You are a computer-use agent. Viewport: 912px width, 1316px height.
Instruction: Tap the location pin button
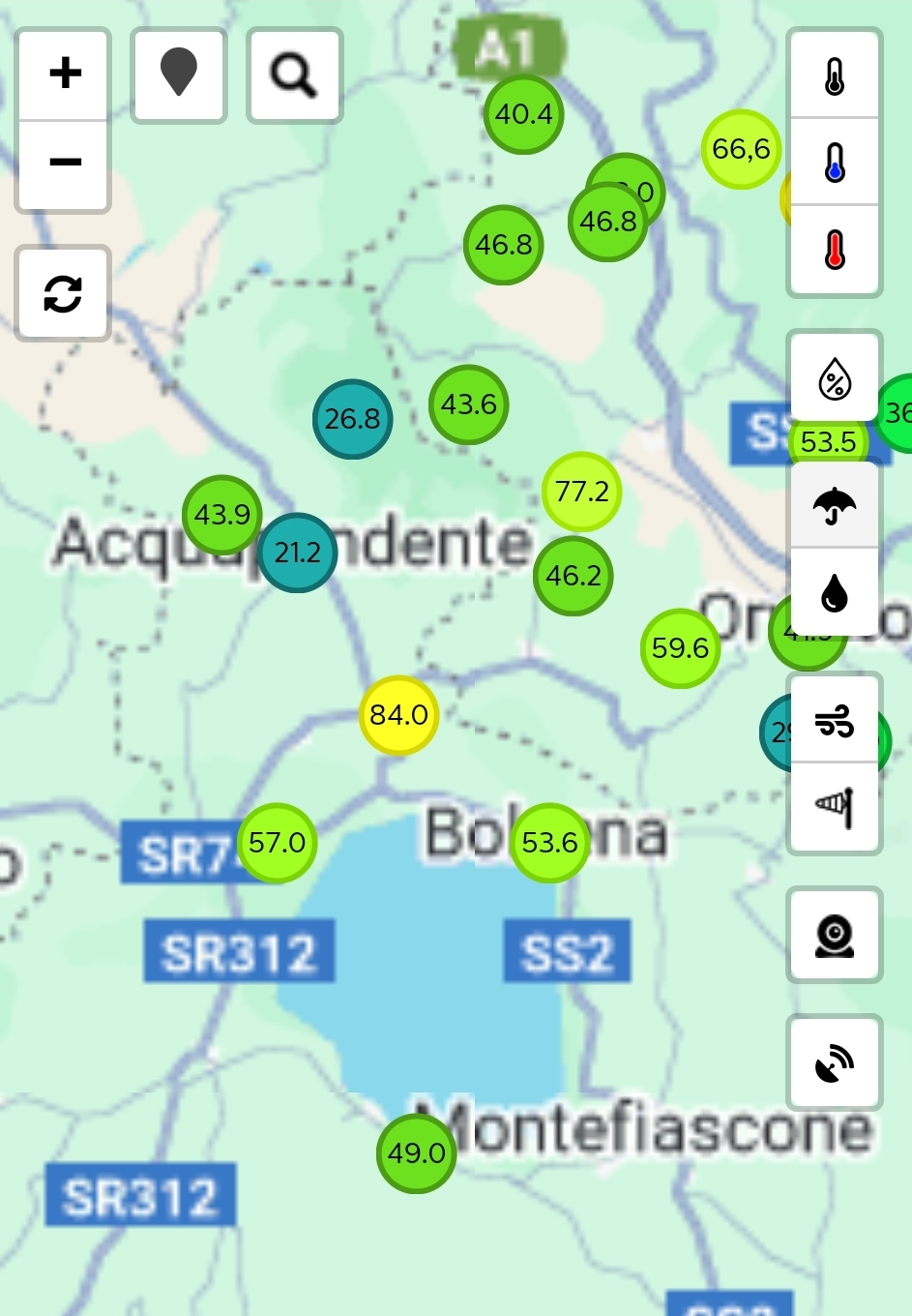point(179,75)
